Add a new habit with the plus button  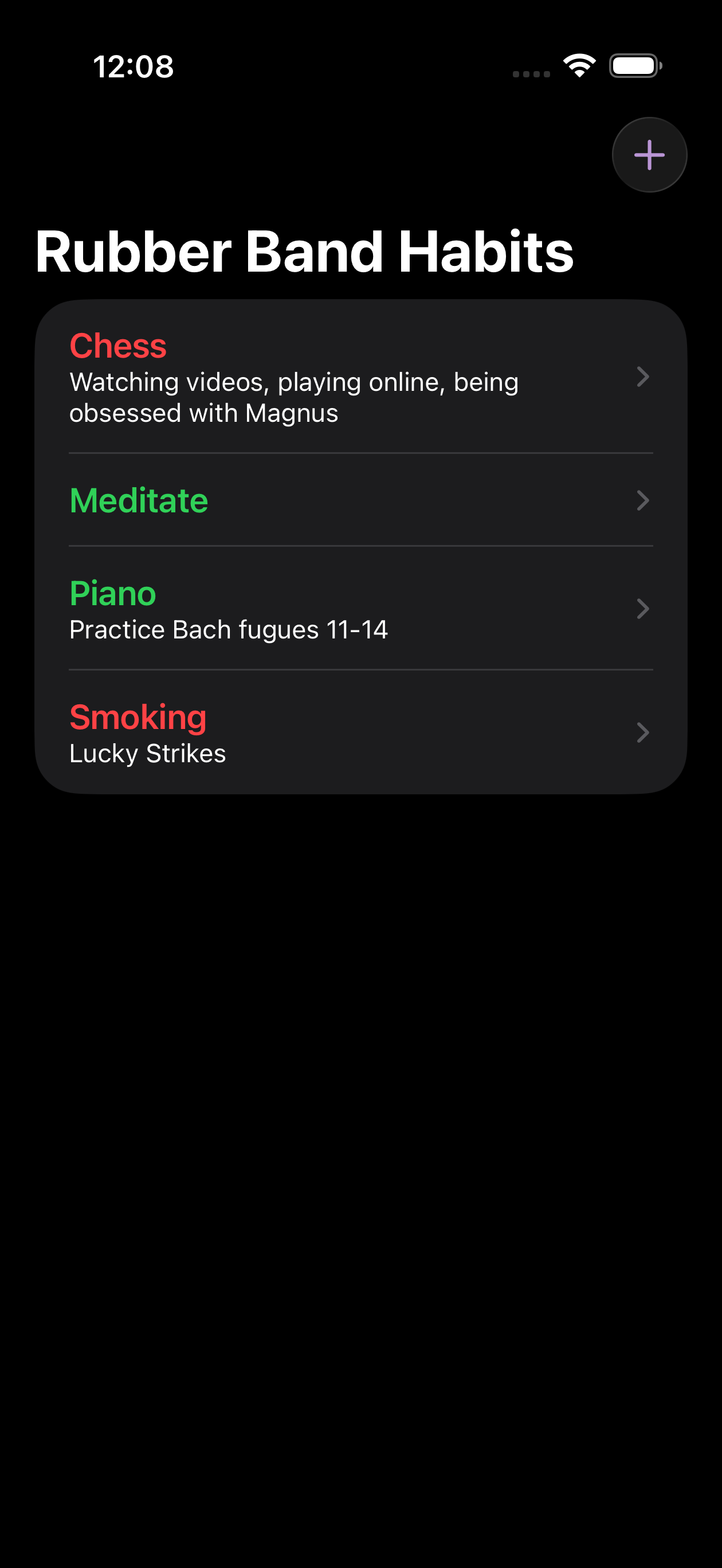pos(649,155)
